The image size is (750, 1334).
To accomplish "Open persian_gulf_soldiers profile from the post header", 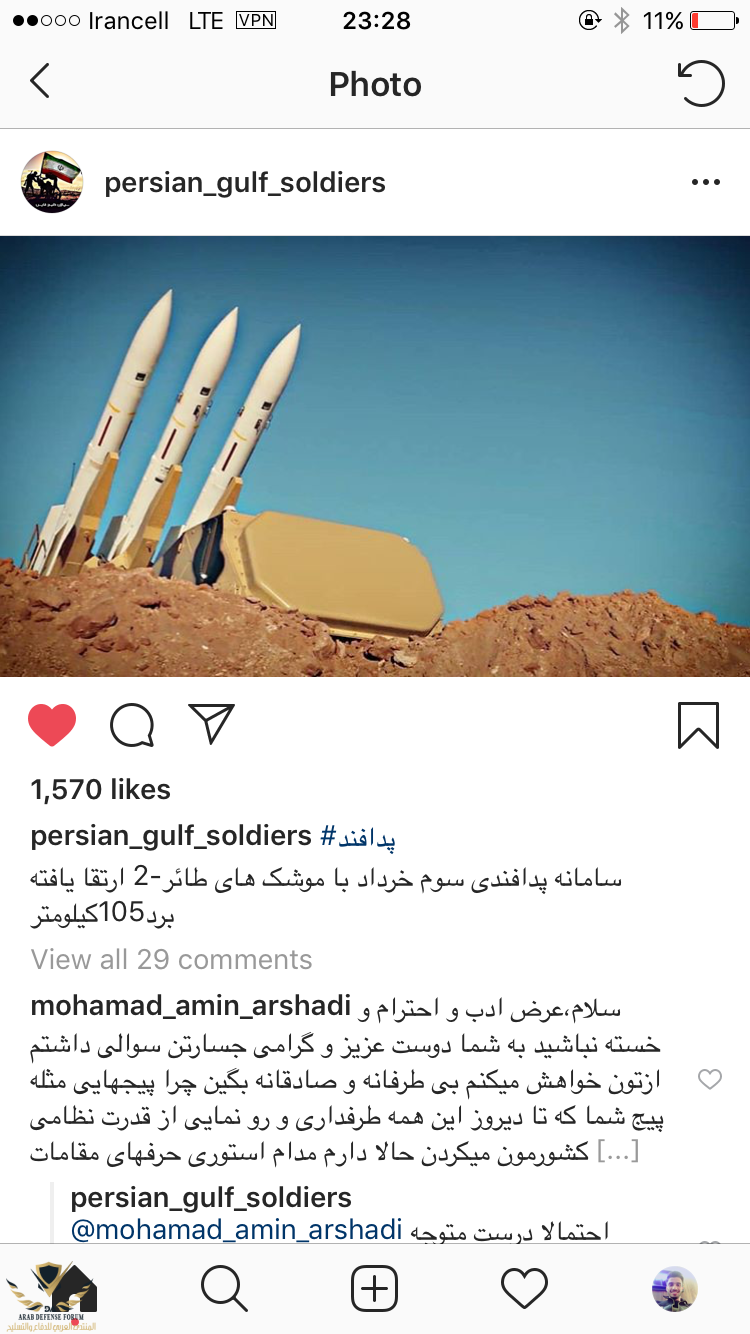I will pos(244,183).
